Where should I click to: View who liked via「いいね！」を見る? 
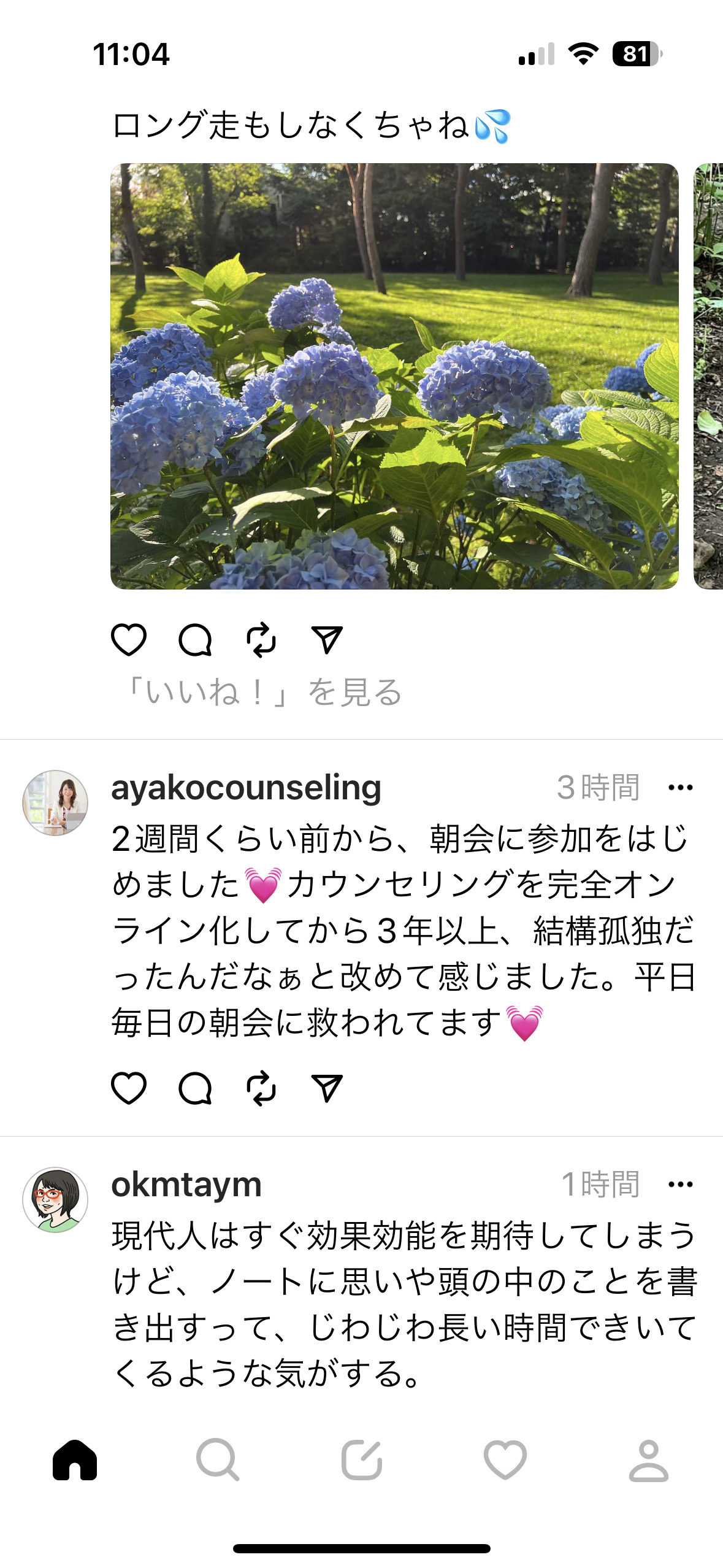262,693
